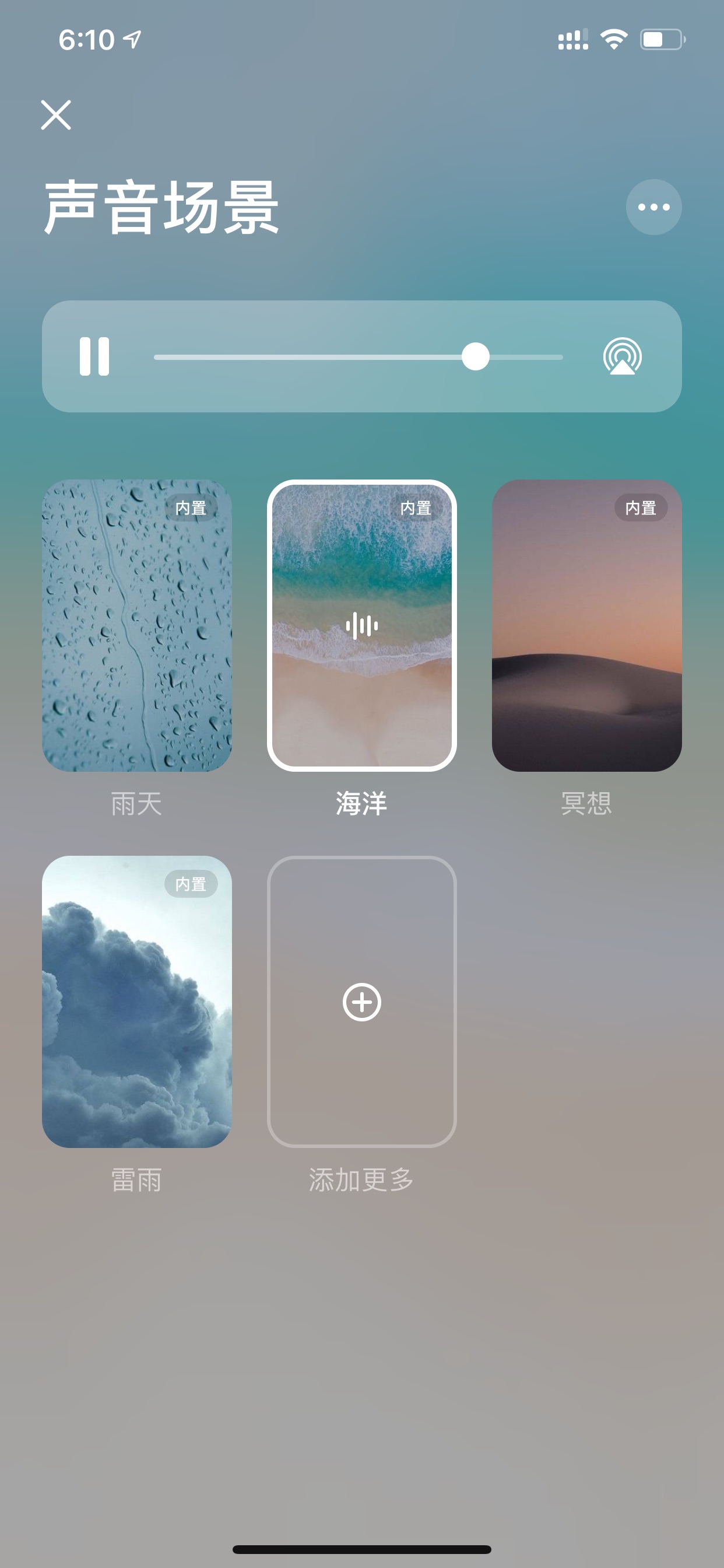Play the 雷雨 sound scene
The image size is (724, 1568).
(137, 1002)
